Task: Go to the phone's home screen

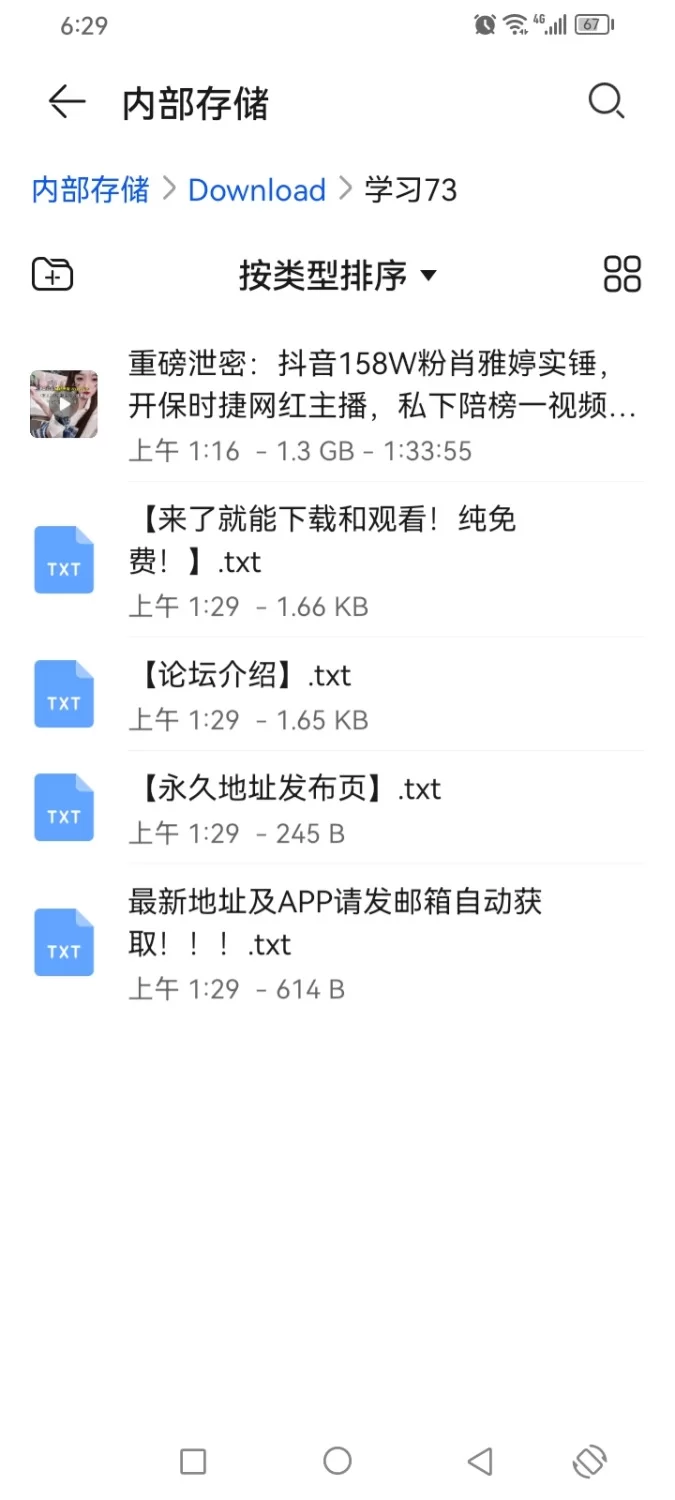Action: [x=338, y=1461]
